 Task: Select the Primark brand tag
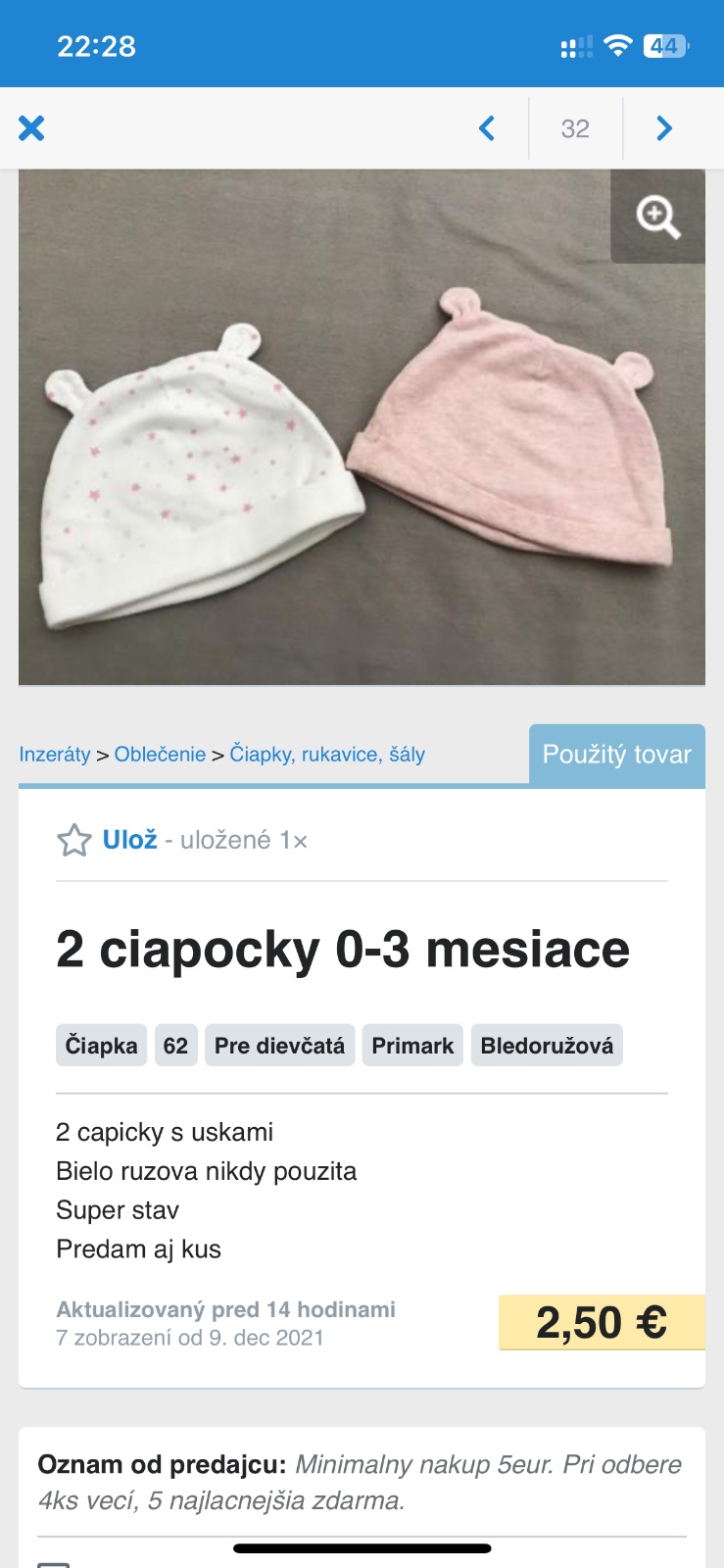pos(412,1046)
